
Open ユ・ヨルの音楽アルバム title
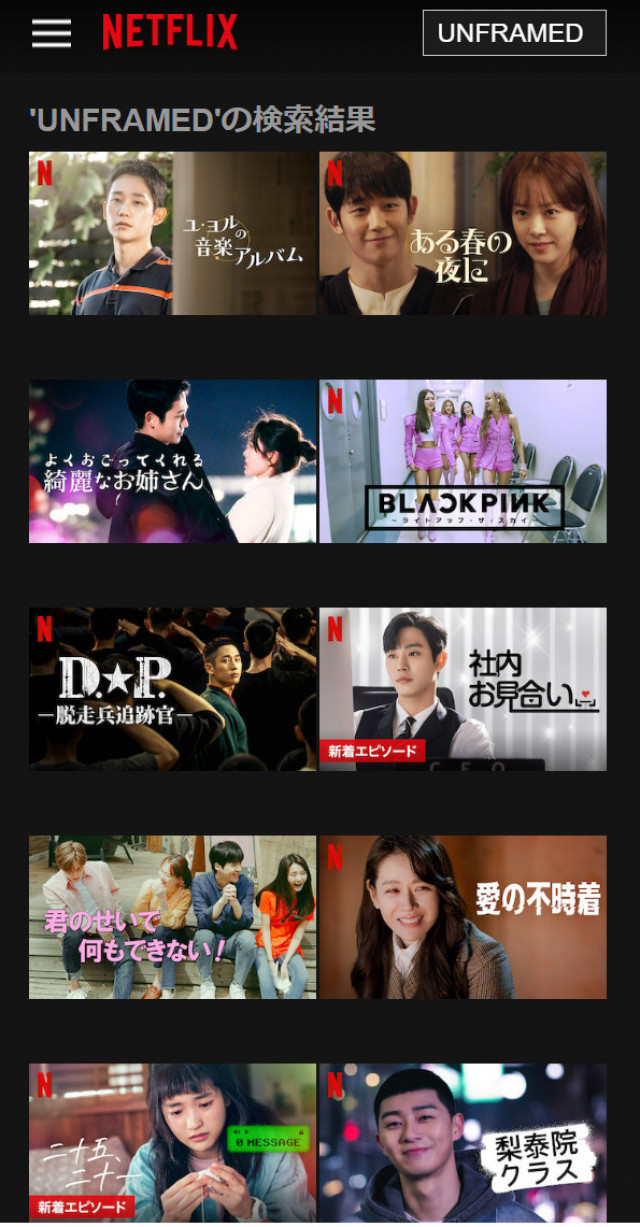pos(172,233)
